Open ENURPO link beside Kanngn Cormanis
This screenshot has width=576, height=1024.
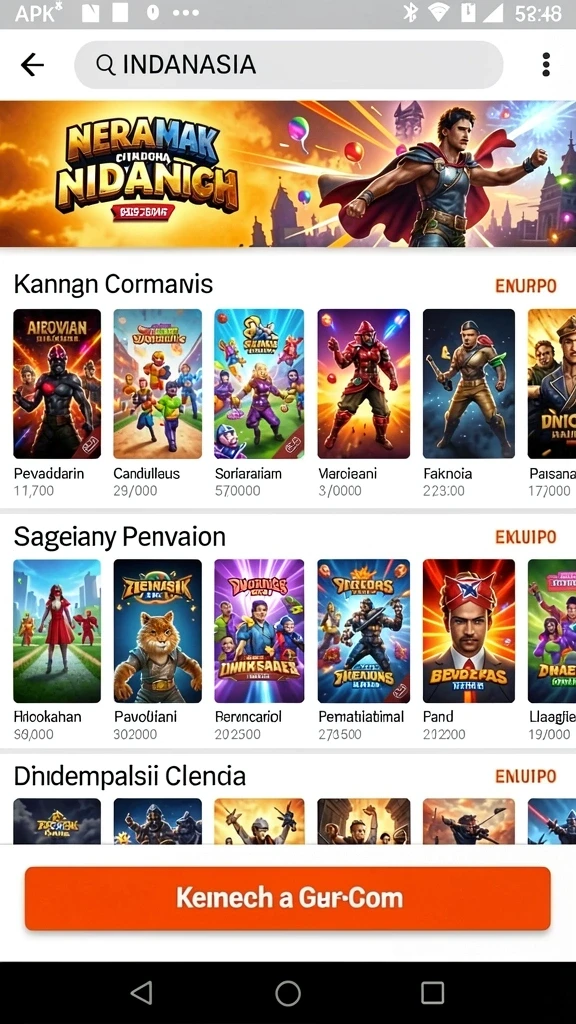(x=526, y=285)
